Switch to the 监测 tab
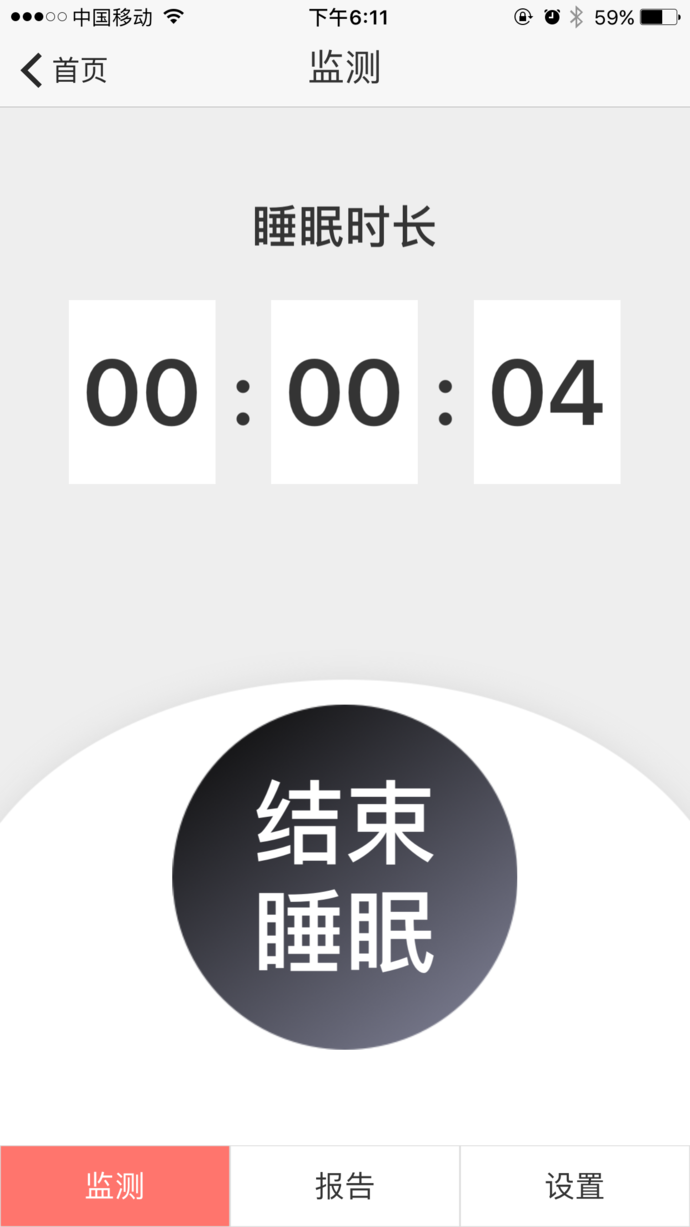The image size is (690, 1227). (115, 1186)
